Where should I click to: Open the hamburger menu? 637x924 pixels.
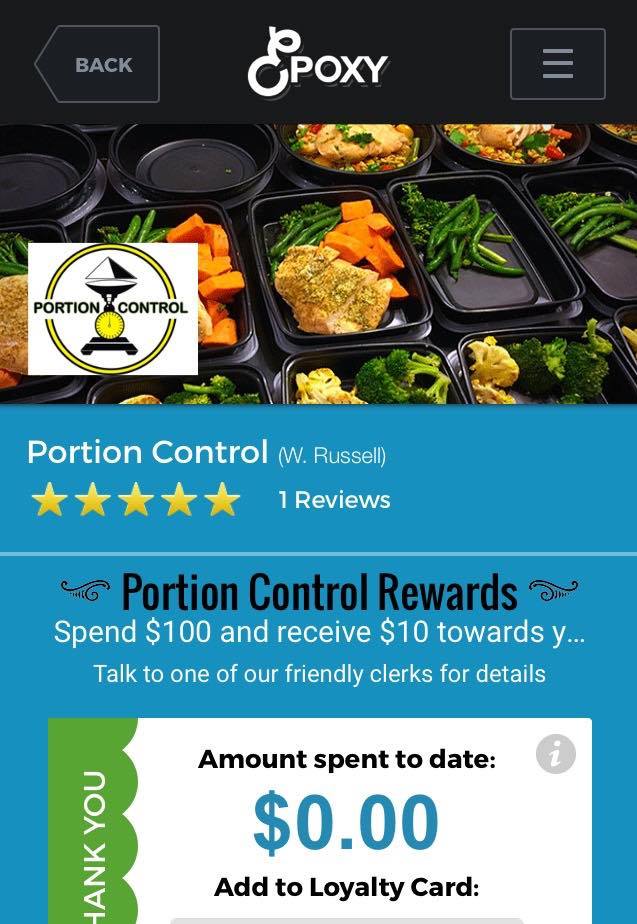click(557, 64)
